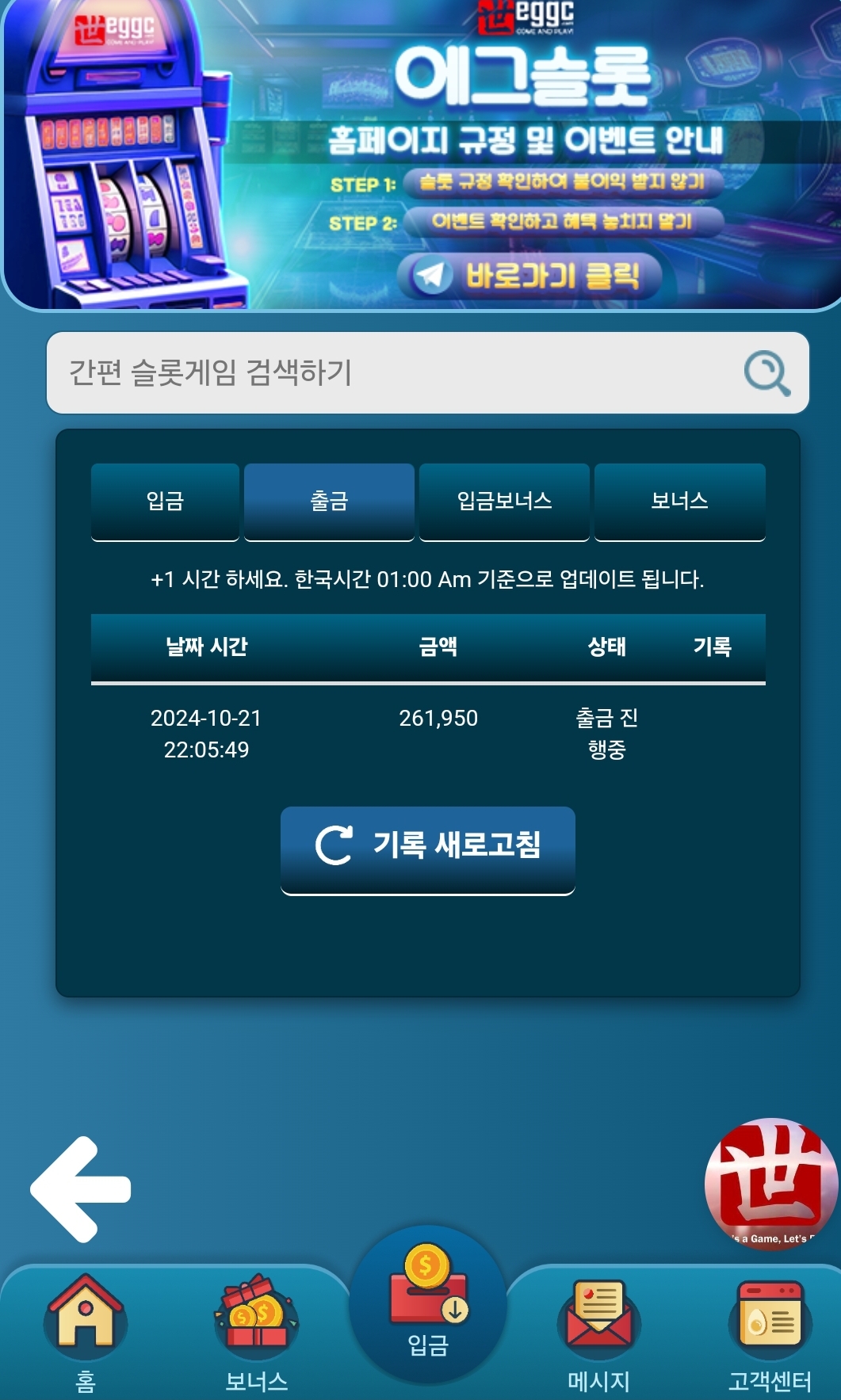Go to 홈 in bottom navigation
841x1400 pixels.
[85, 1331]
